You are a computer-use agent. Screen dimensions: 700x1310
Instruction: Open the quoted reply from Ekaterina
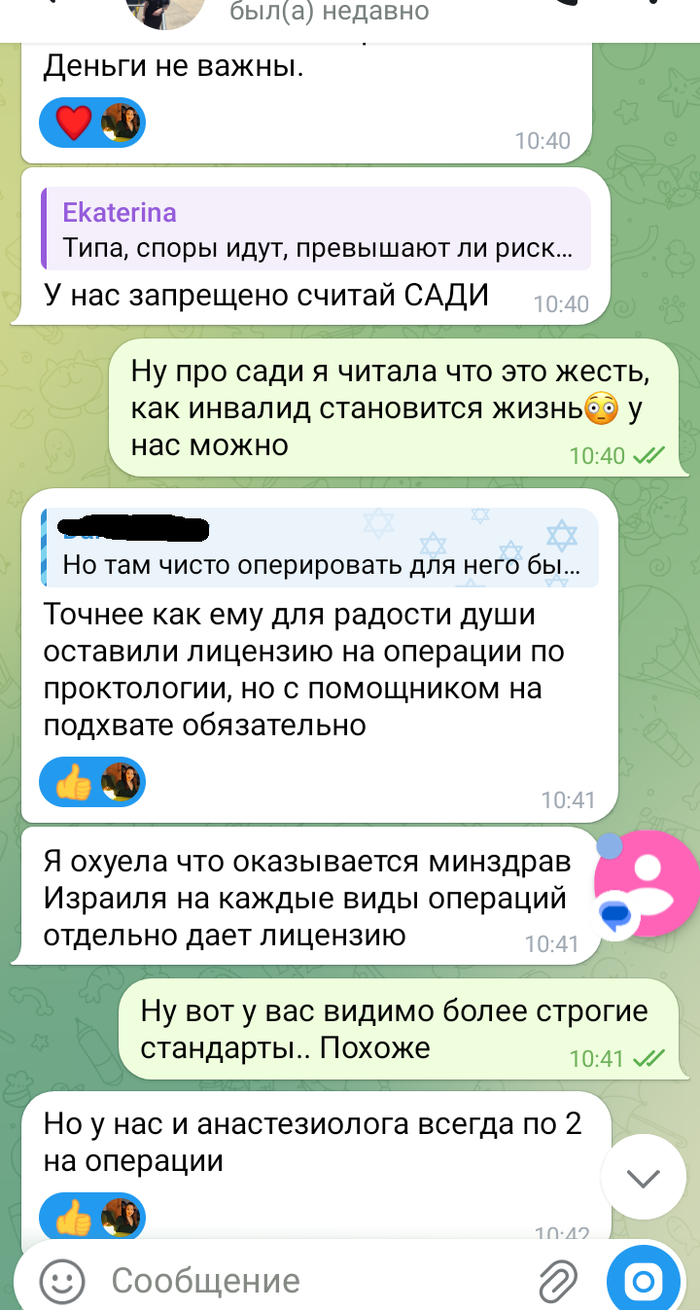[x=316, y=228]
